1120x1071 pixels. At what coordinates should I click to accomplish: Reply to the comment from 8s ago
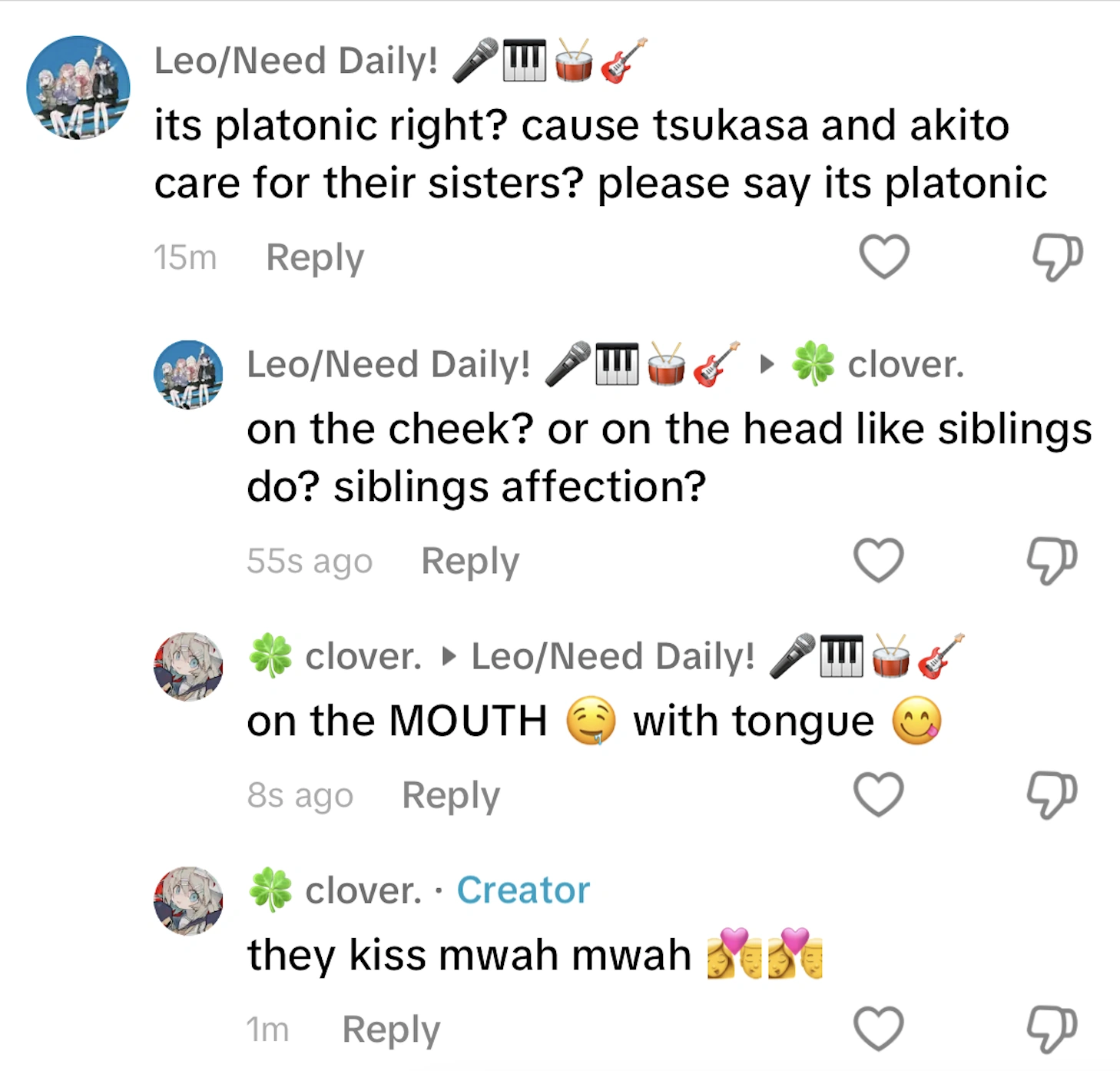(450, 795)
